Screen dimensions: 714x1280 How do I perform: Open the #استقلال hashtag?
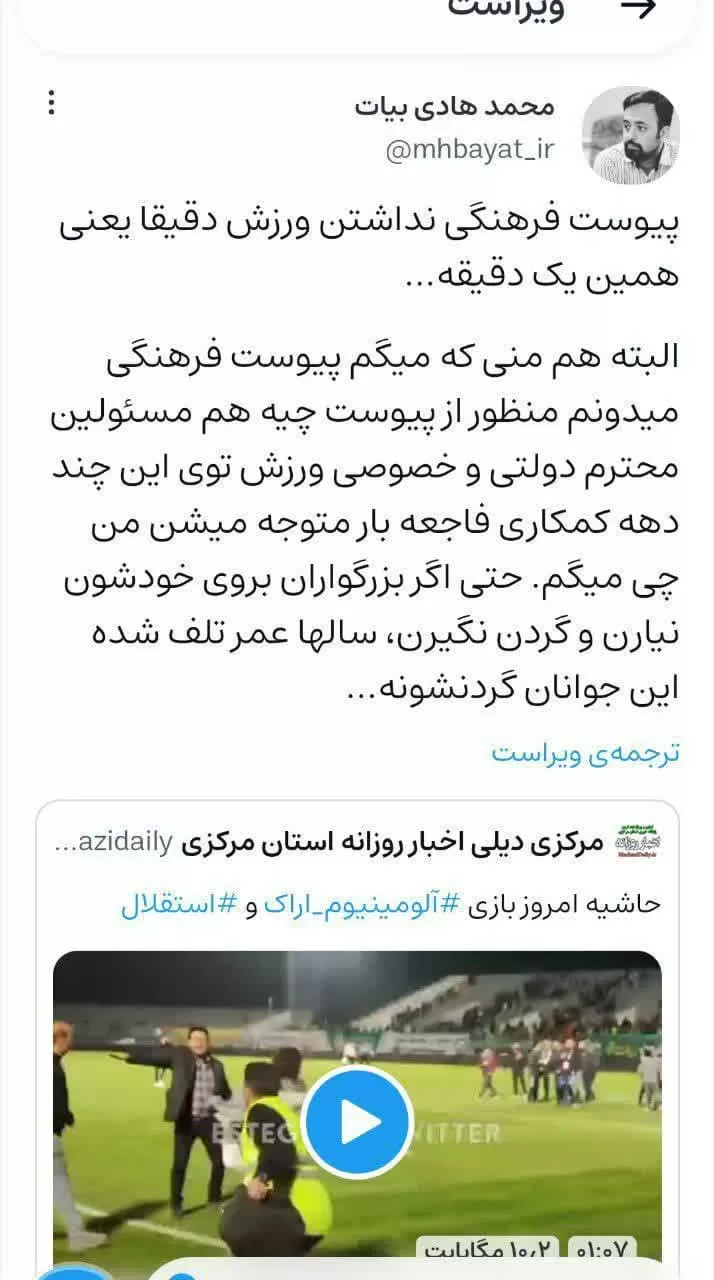(179, 904)
